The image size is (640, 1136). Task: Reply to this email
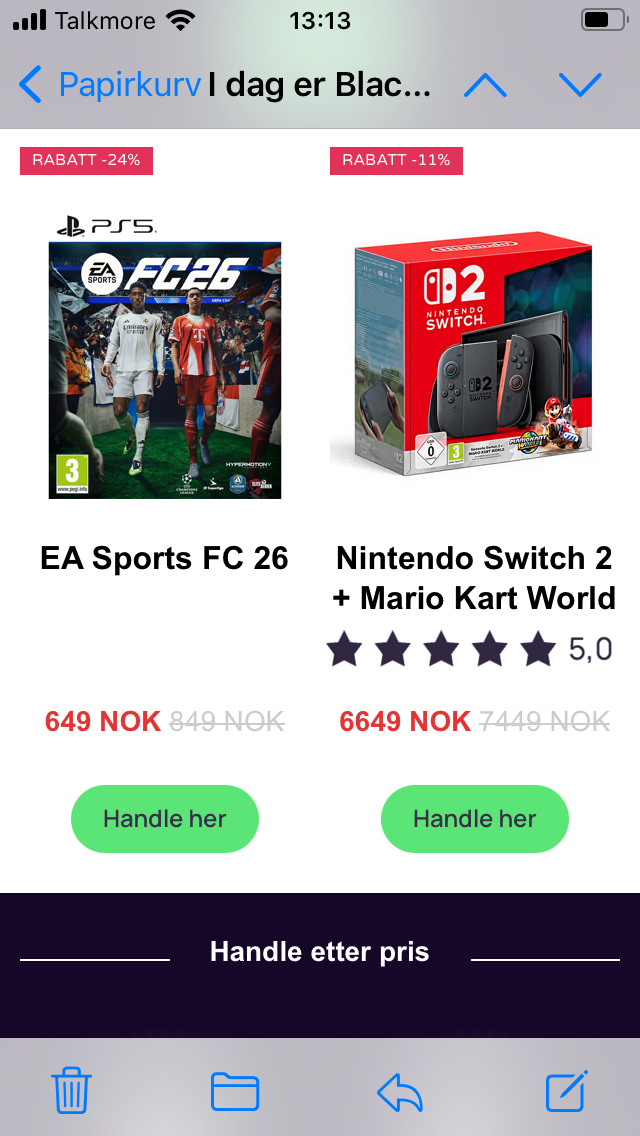pos(399,1091)
